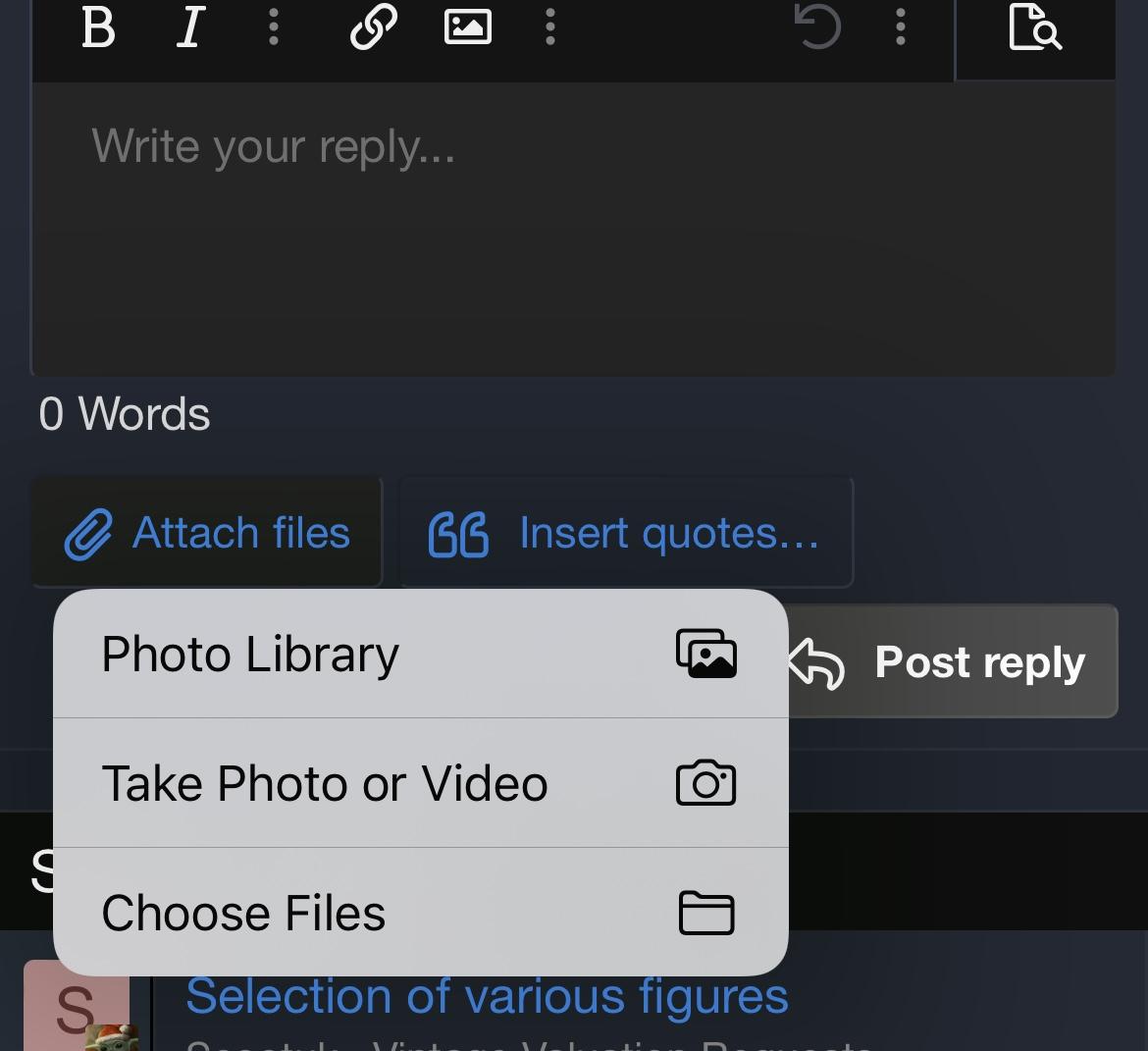Preview the reply
The height and width of the screenshot is (1051, 1148).
[x=1034, y=27]
